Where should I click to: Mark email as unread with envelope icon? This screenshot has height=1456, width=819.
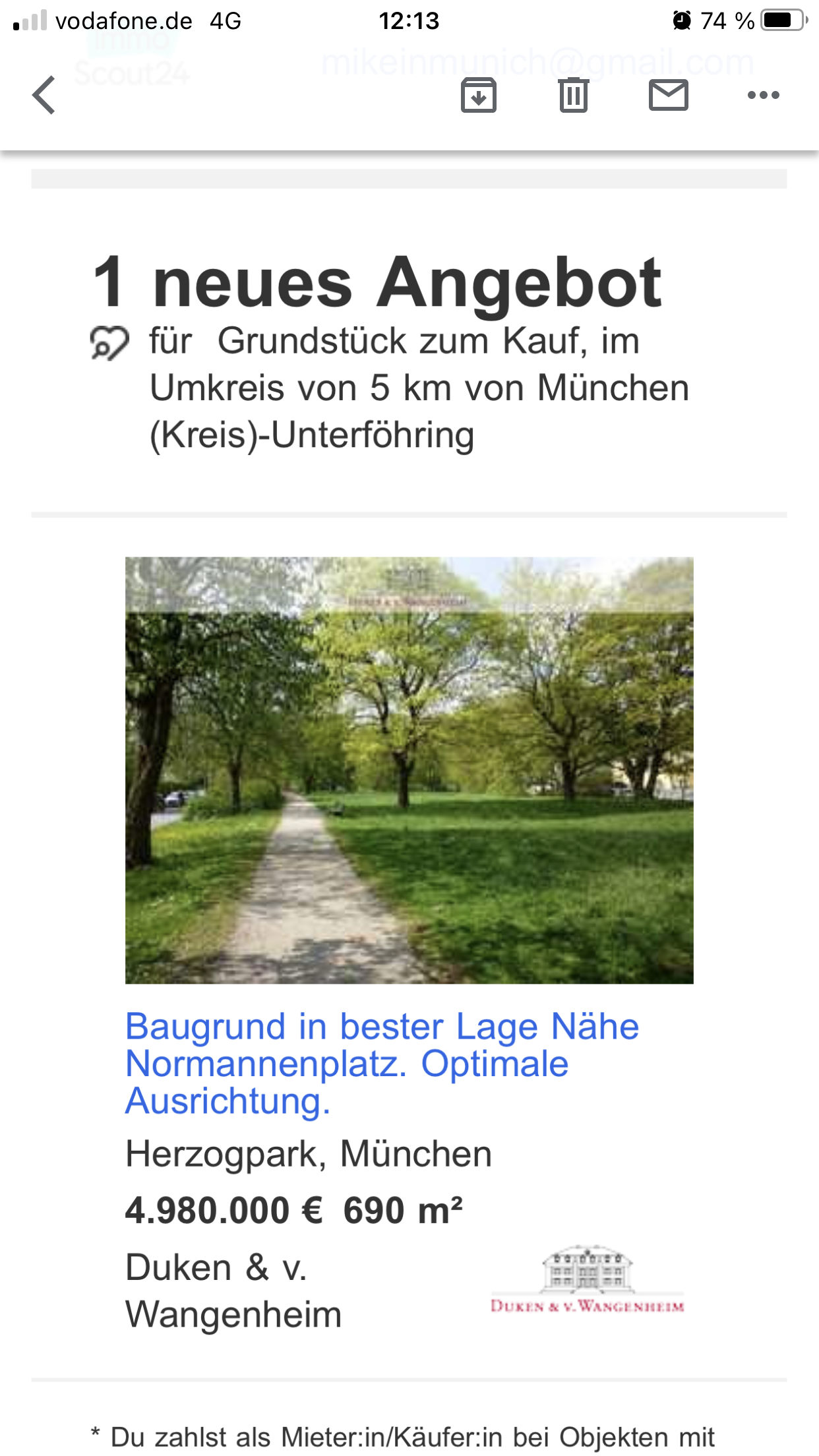click(668, 95)
